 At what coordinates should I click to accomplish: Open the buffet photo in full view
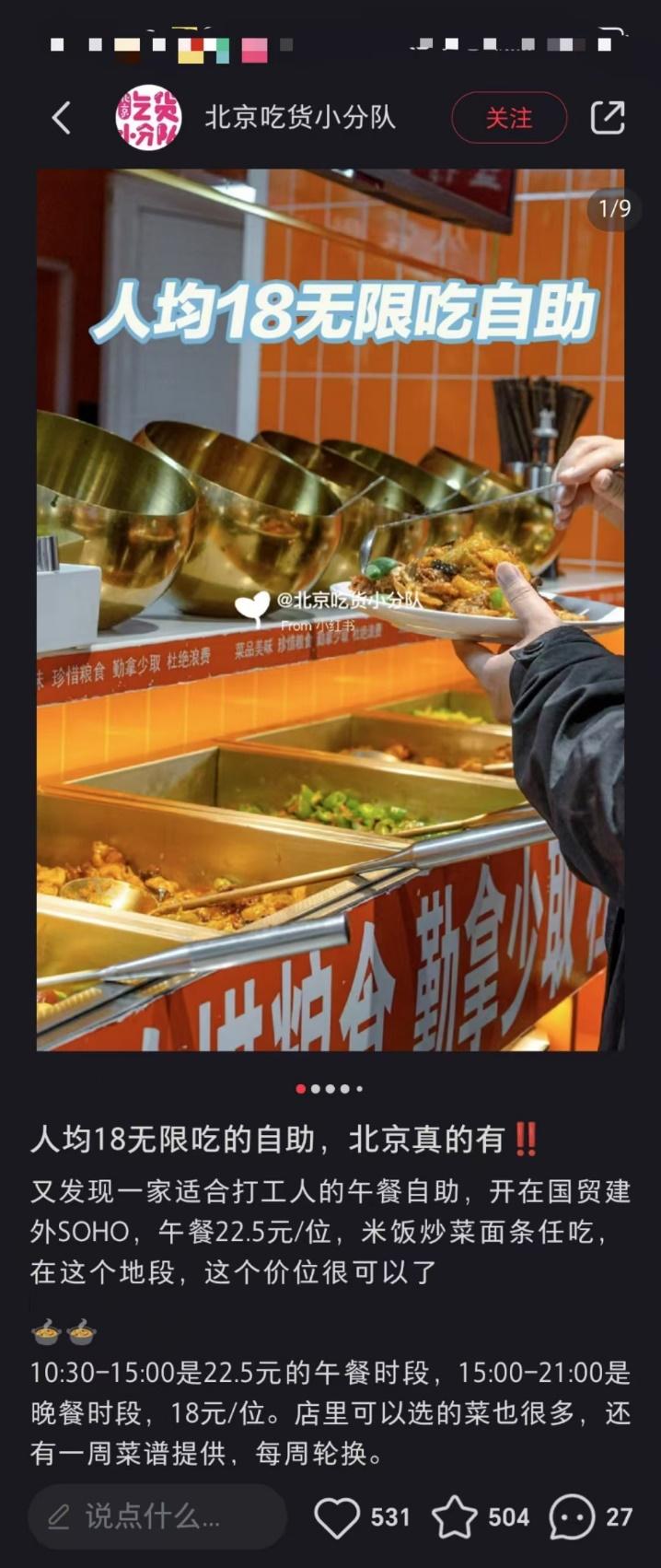point(330,608)
